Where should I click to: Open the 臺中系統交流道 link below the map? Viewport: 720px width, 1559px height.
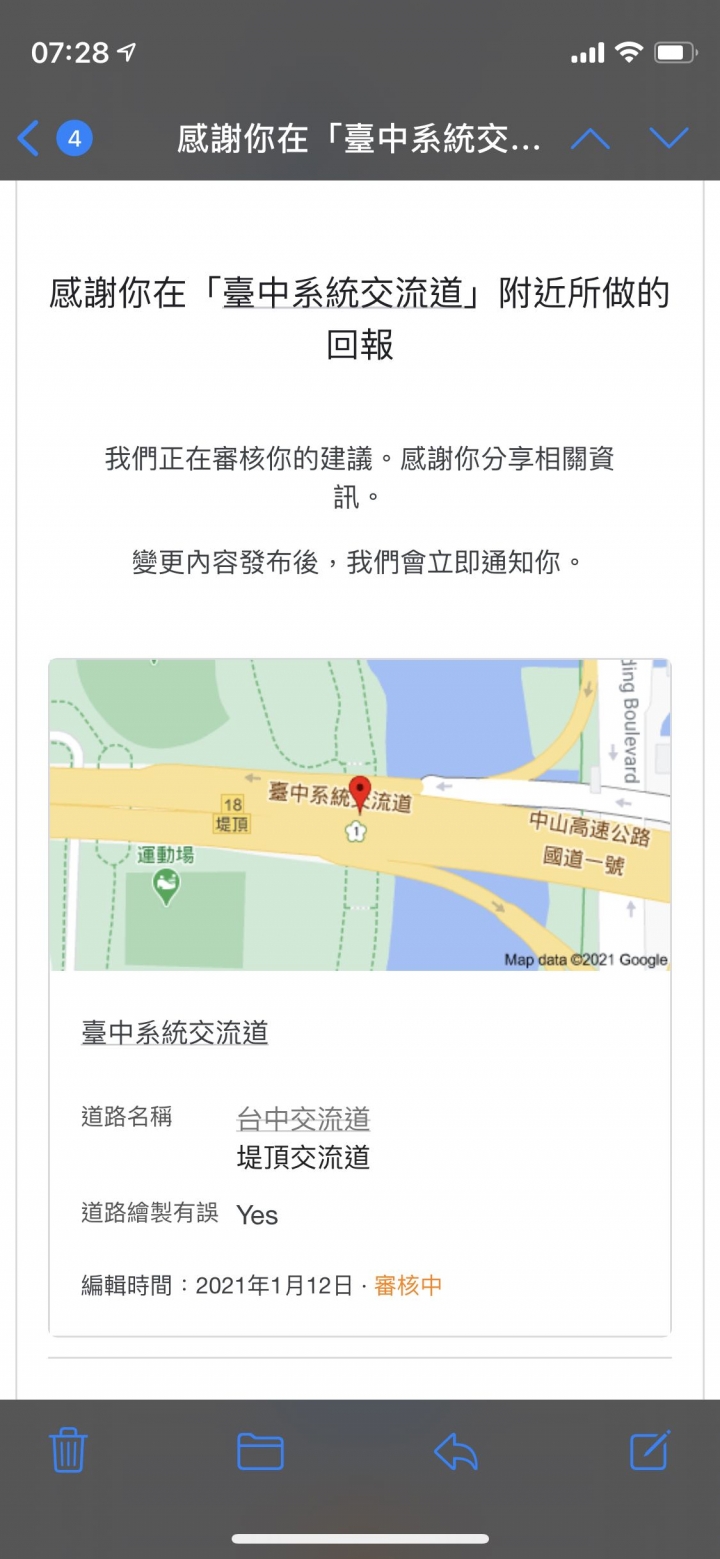(x=175, y=1033)
